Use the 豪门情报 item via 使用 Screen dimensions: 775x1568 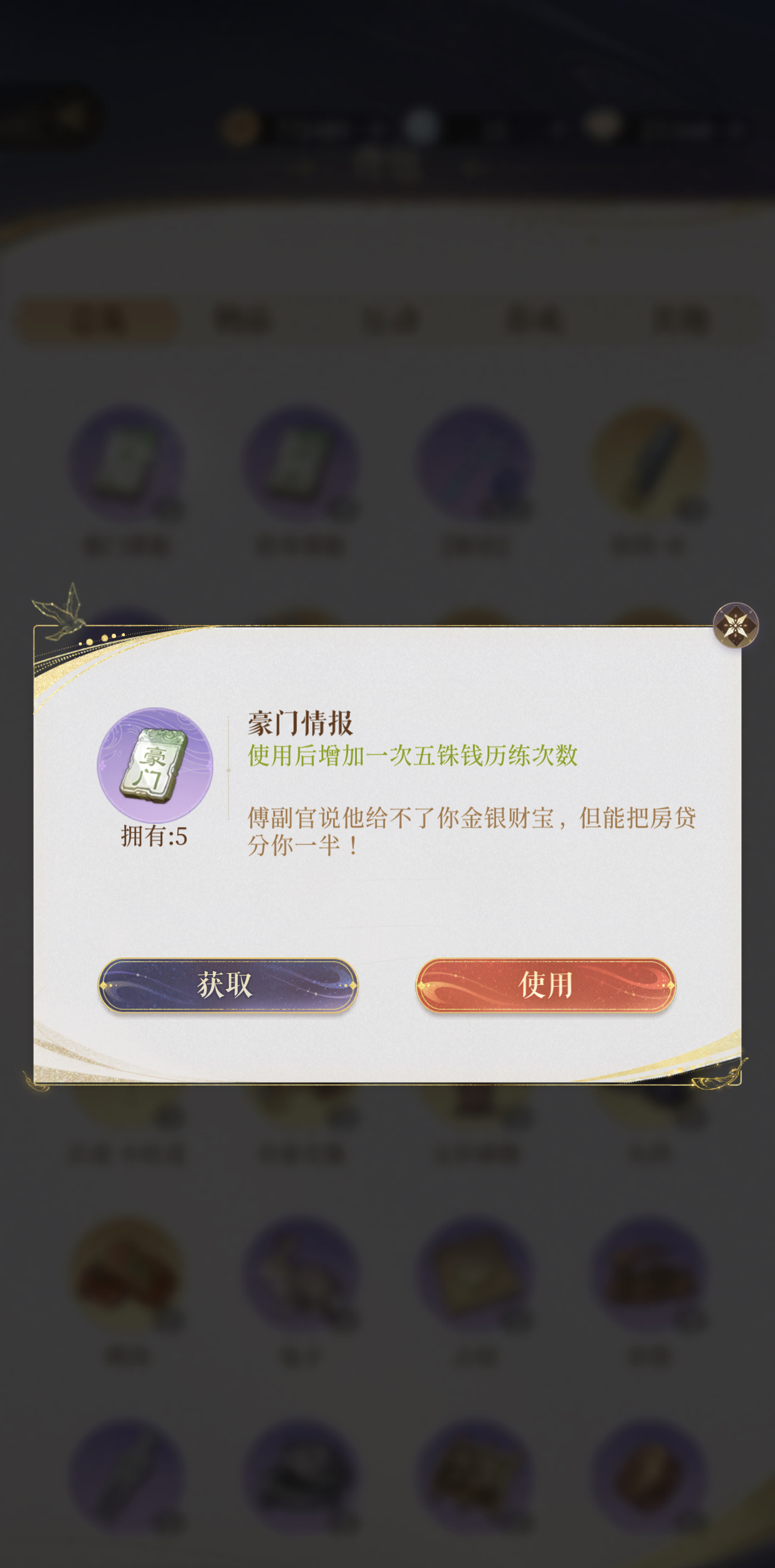click(x=546, y=985)
